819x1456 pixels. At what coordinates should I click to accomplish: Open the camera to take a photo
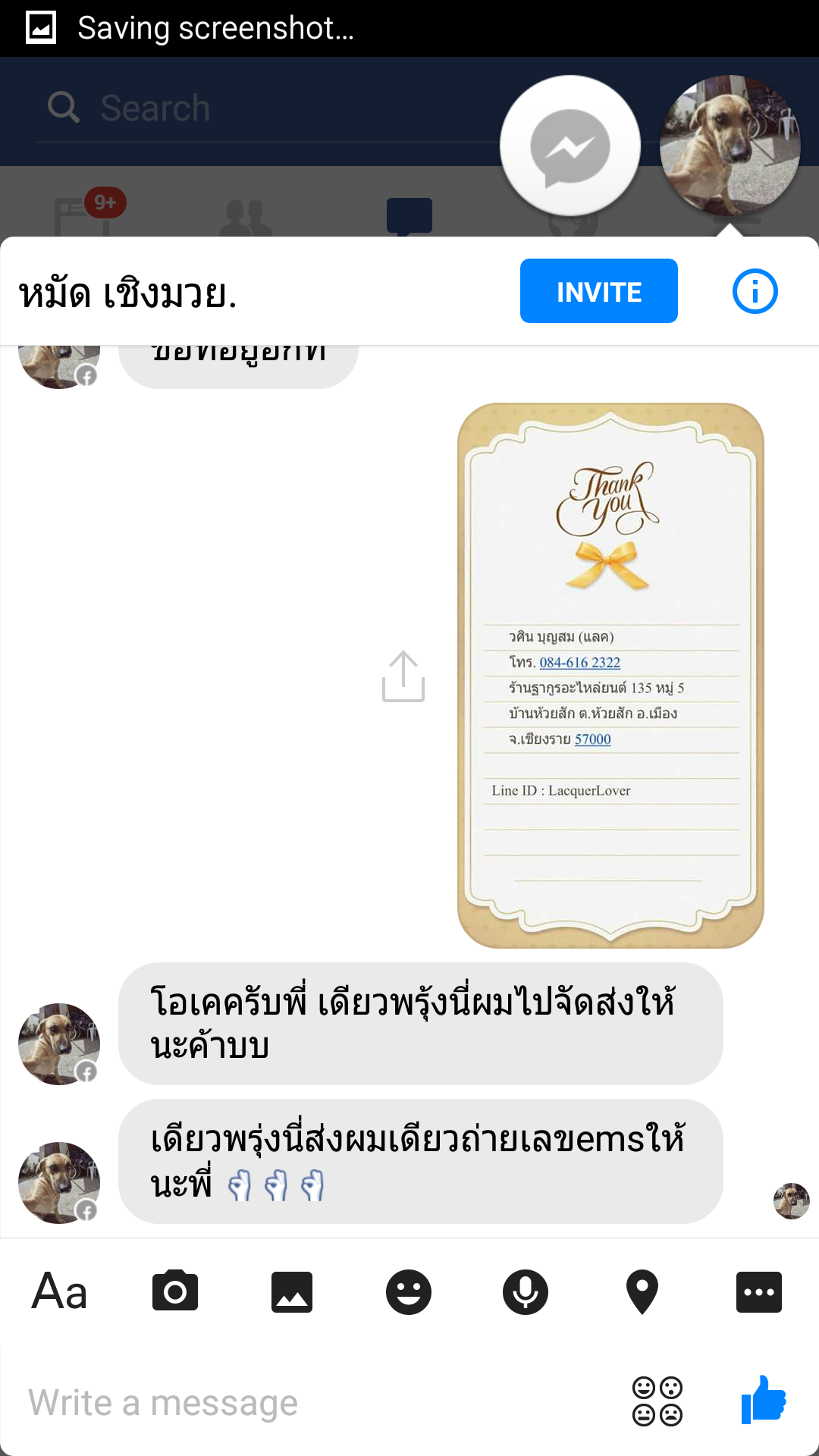click(175, 1291)
